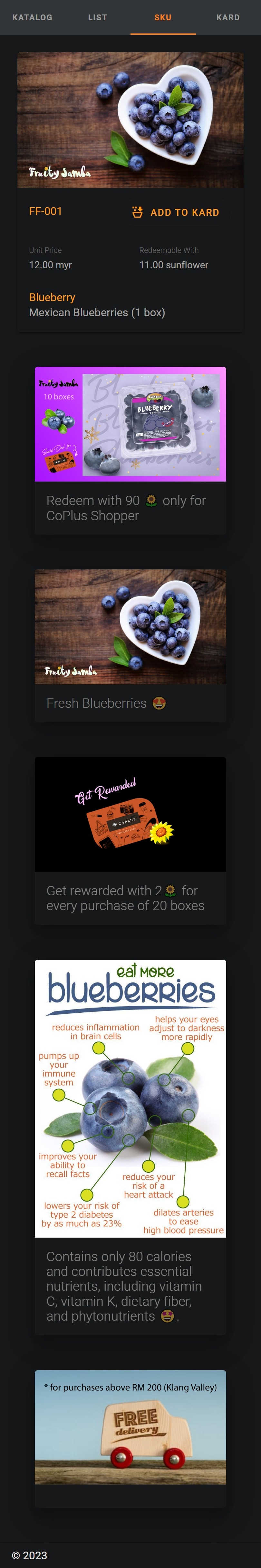Add Blueberry to Kard
The width and height of the screenshot is (261, 1568).
pyautogui.click(x=176, y=212)
